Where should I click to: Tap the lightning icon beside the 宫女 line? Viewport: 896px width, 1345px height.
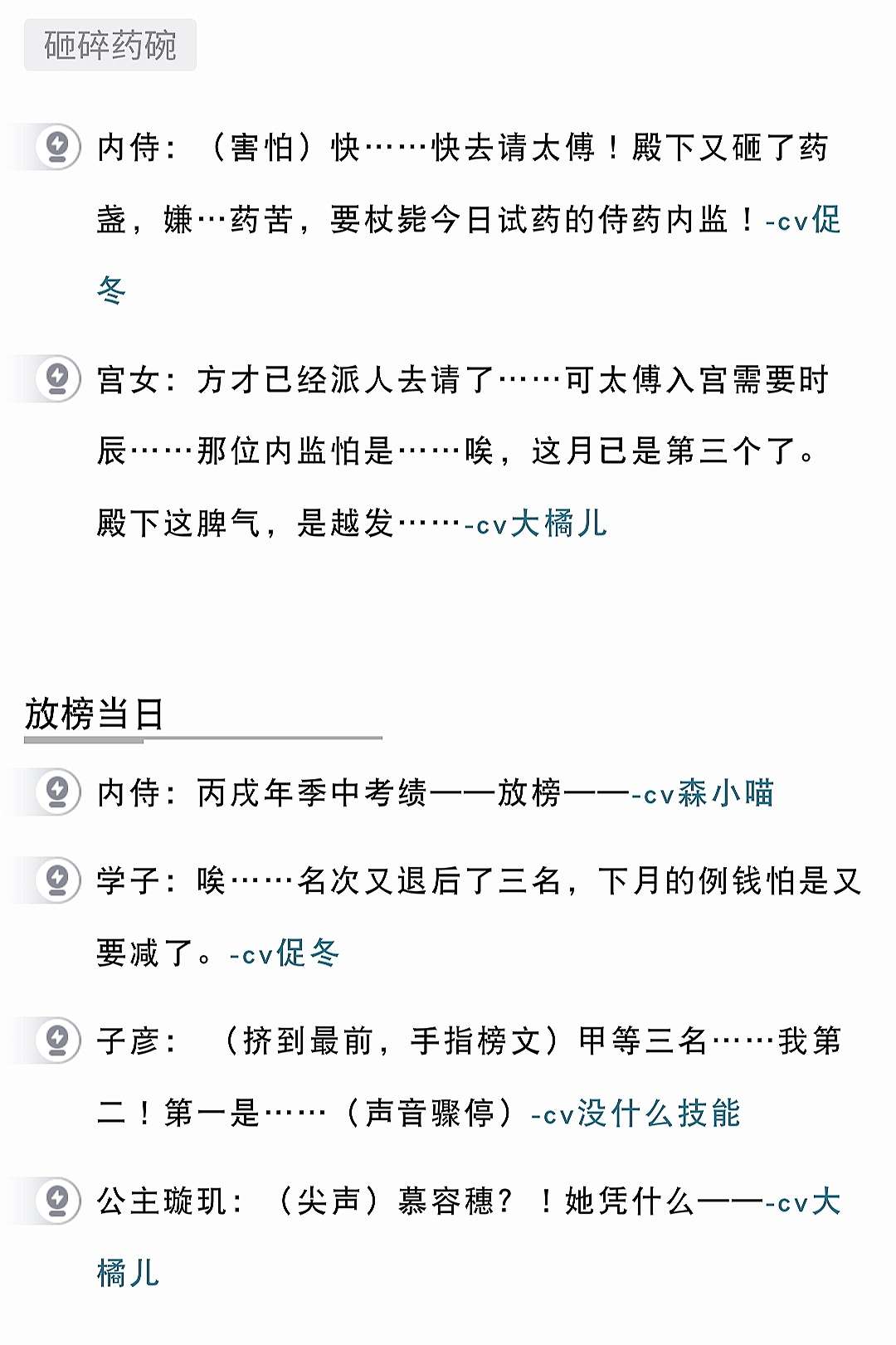(57, 379)
